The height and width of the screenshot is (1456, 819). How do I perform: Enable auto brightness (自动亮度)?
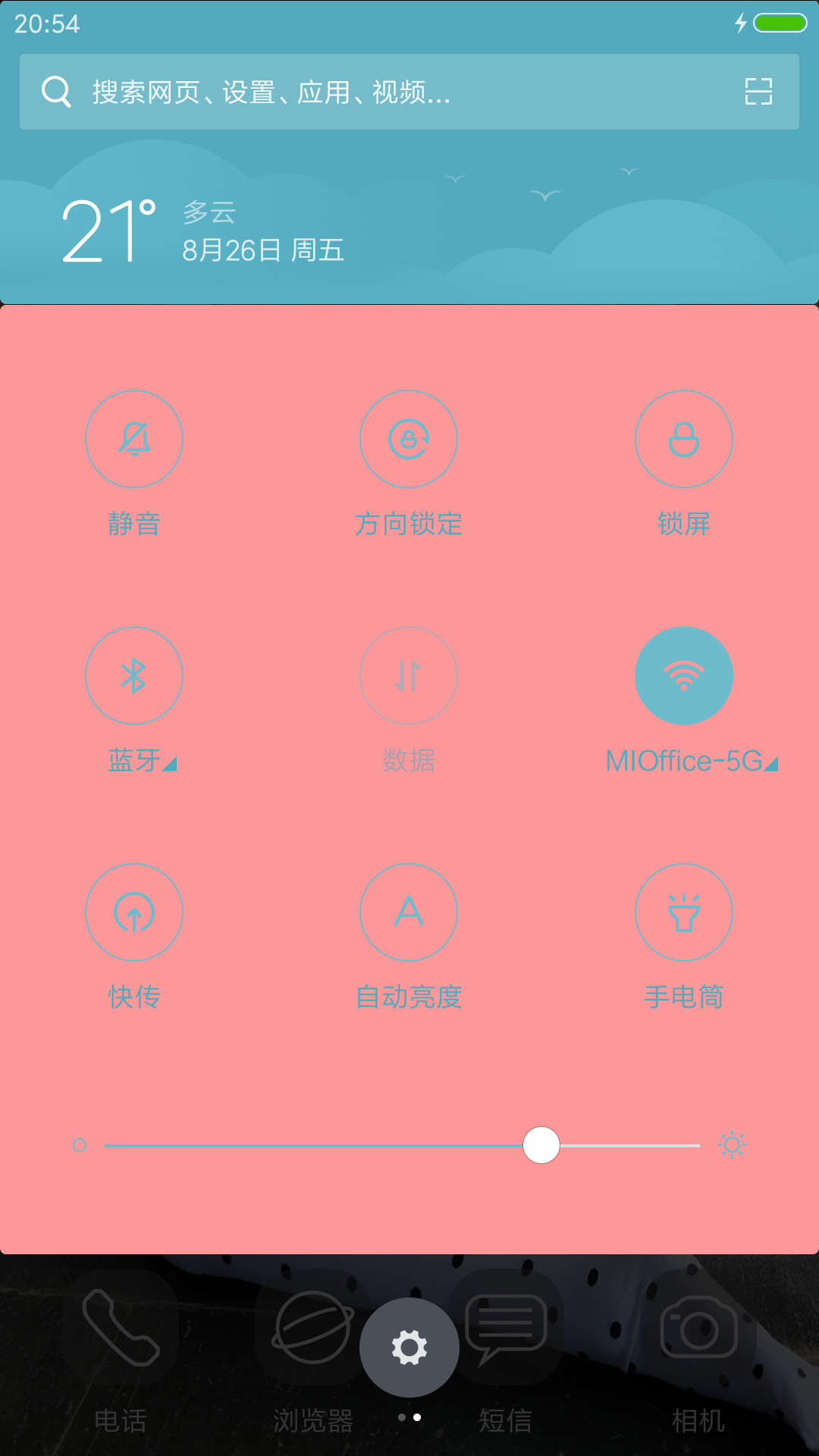point(409,912)
